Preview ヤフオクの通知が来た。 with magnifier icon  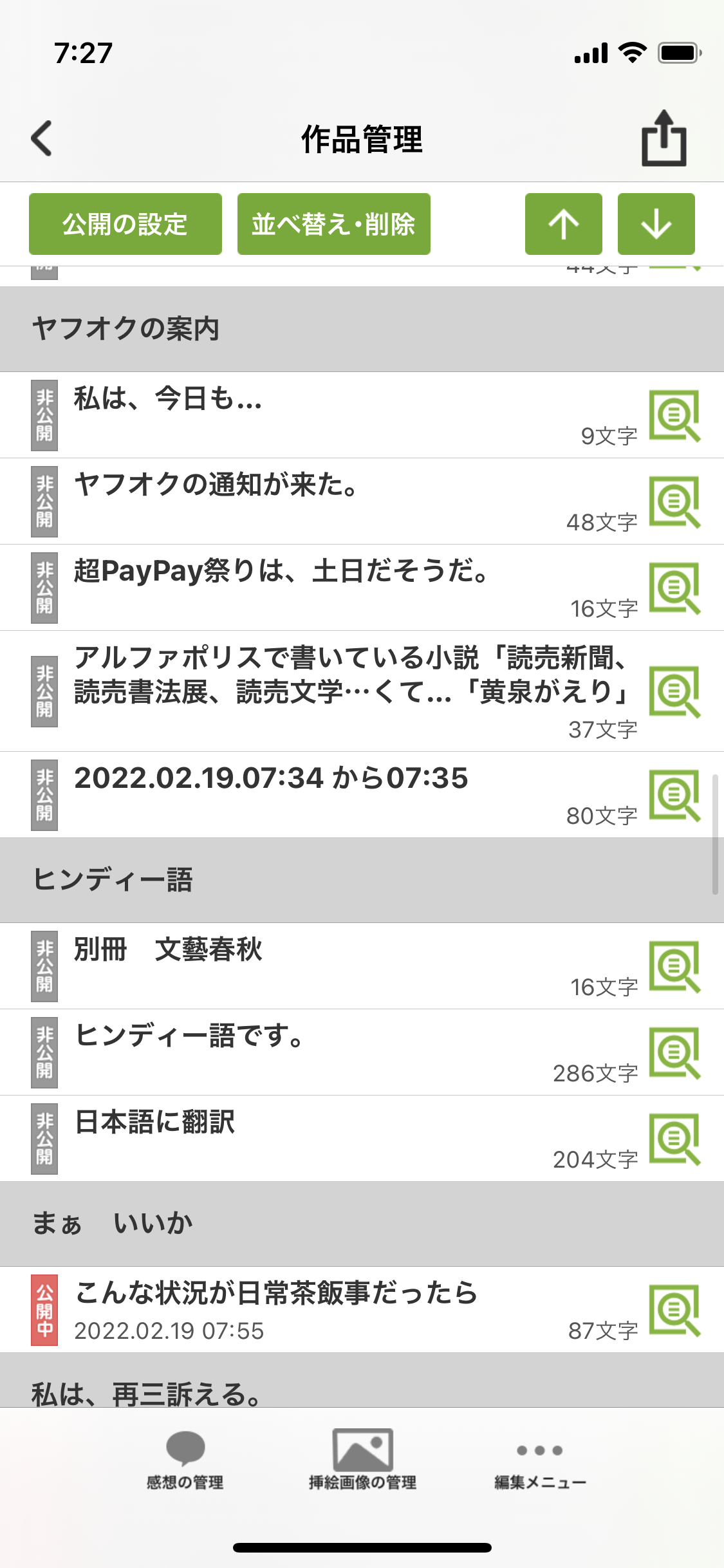point(674,502)
